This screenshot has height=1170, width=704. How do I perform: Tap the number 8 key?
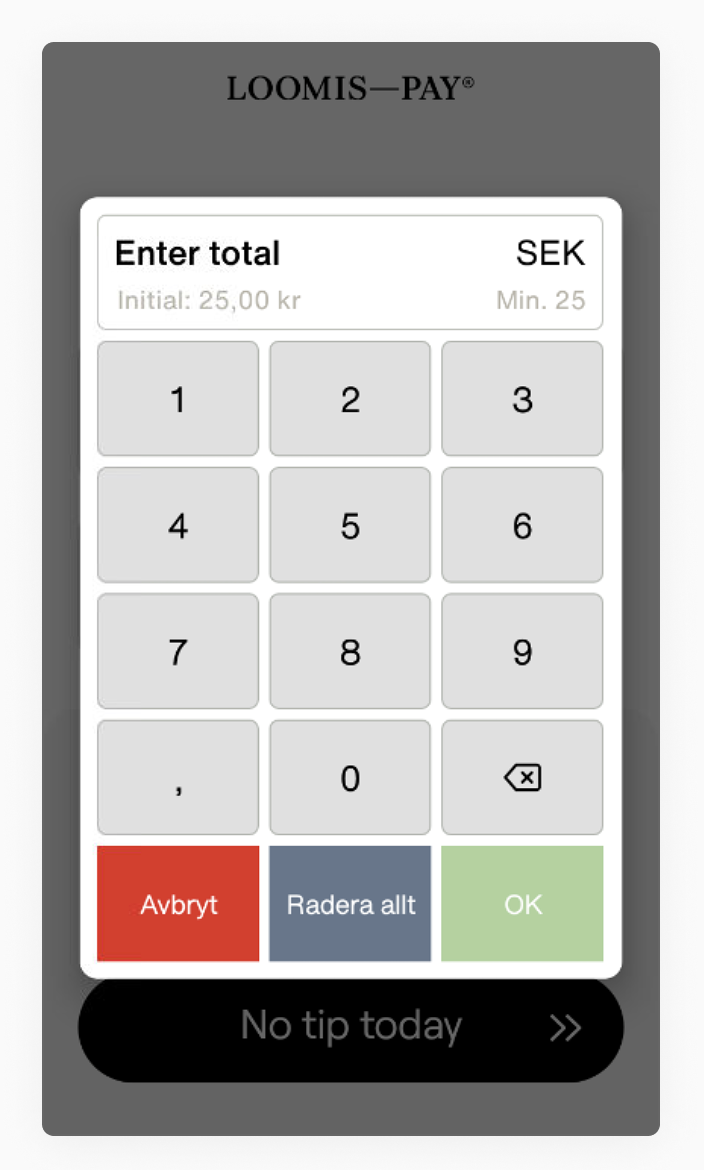(350, 651)
